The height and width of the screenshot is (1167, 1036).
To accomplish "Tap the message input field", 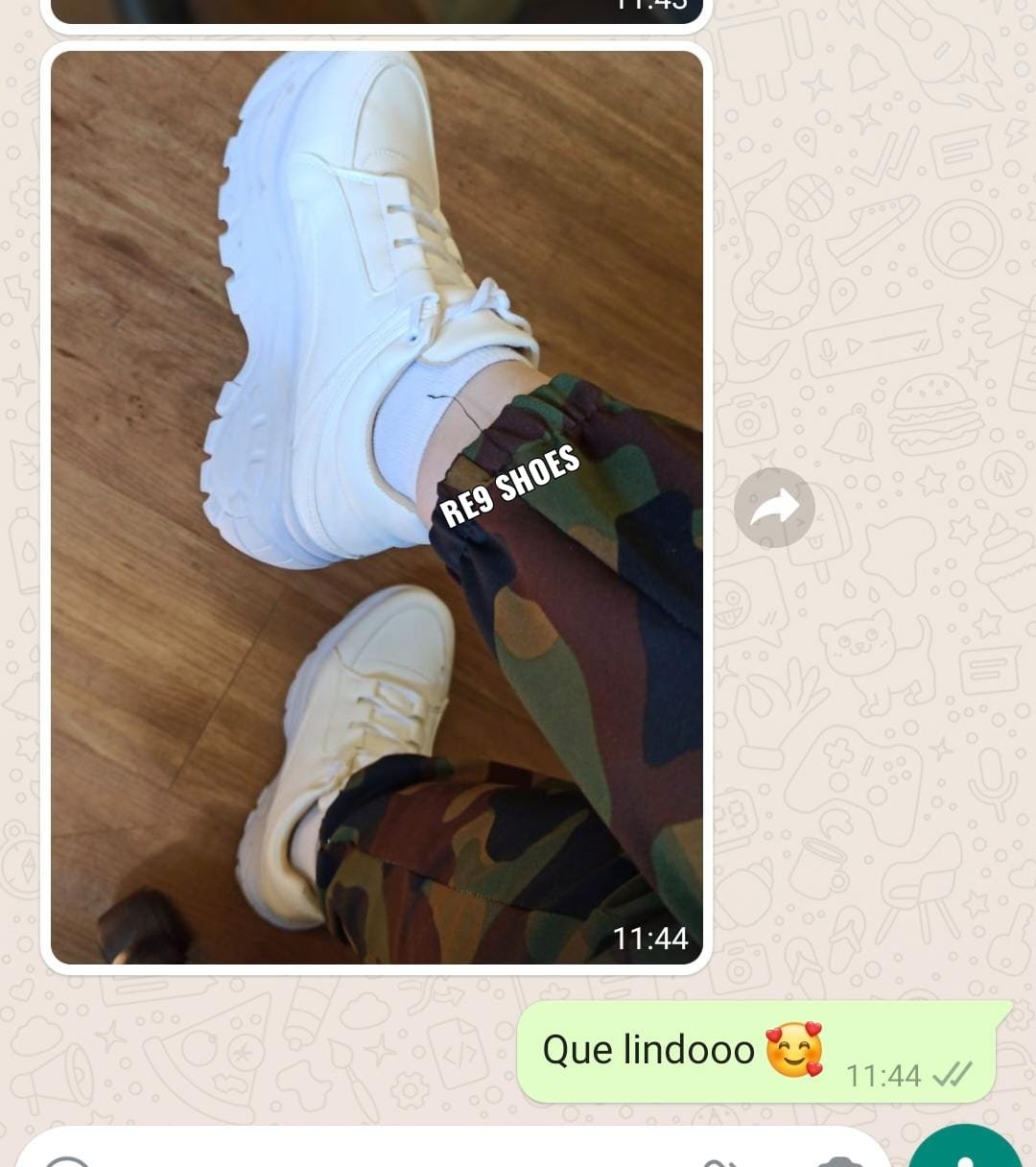I will point(384,1155).
